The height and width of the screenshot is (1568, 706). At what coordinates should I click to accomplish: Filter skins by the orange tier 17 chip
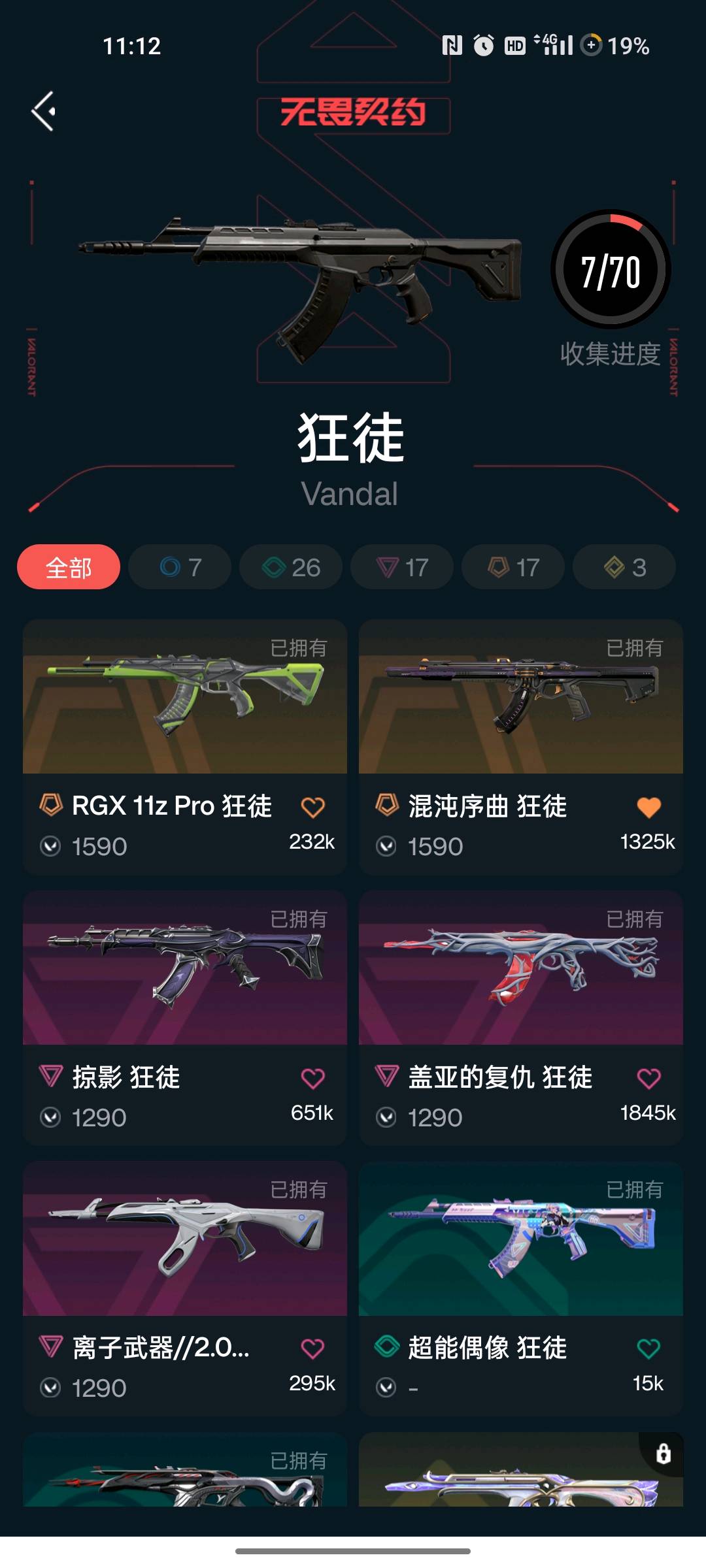click(x=513, y=567)
